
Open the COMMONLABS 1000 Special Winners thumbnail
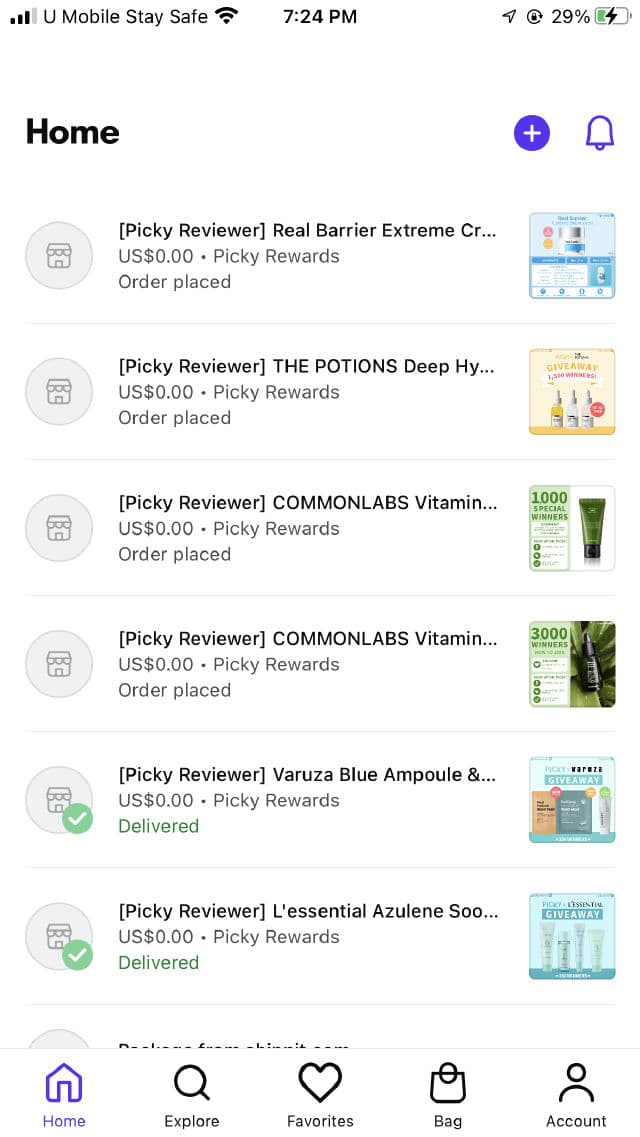pos(572,528)
